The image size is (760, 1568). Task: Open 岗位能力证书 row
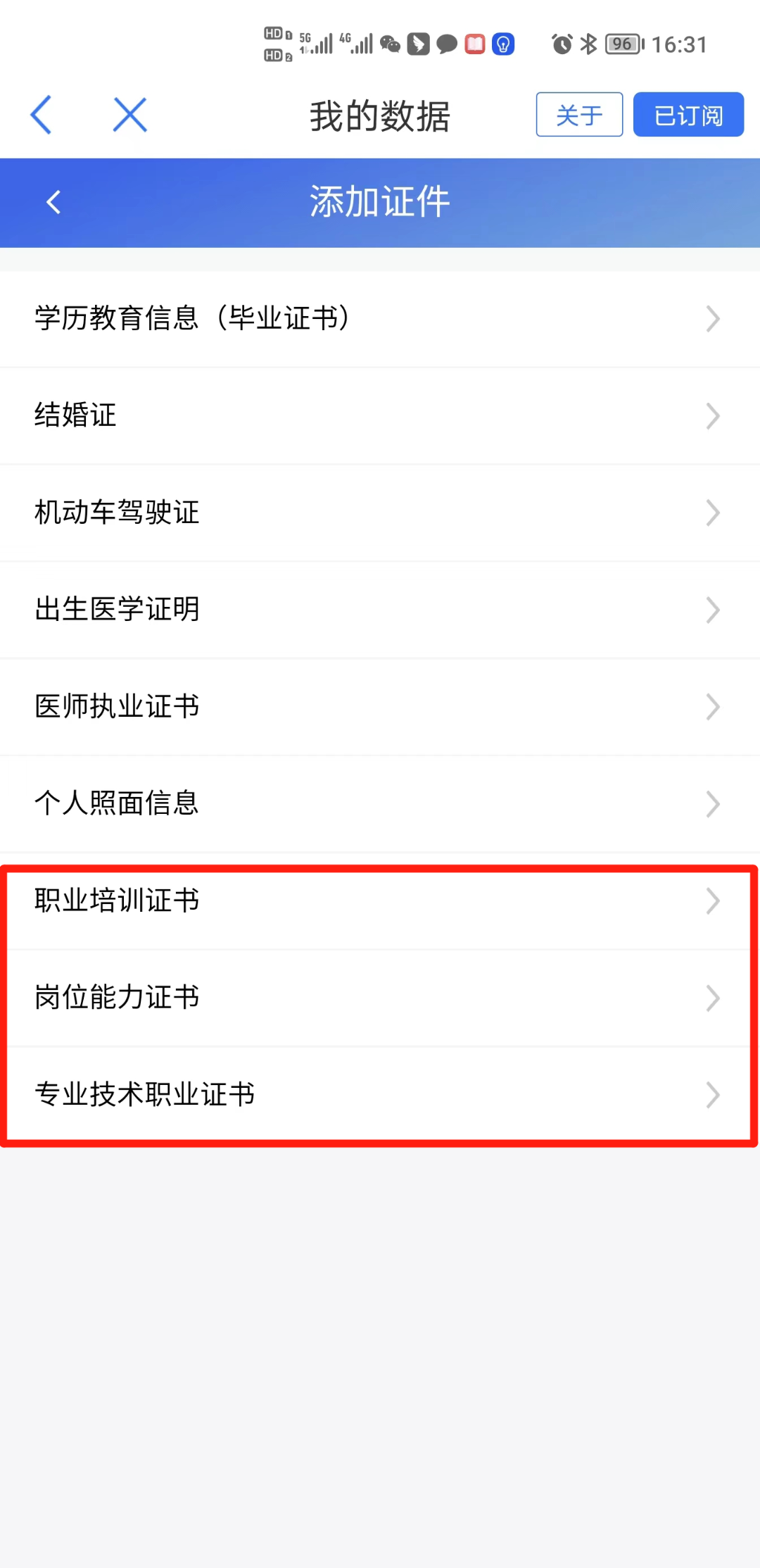point(380,998)
